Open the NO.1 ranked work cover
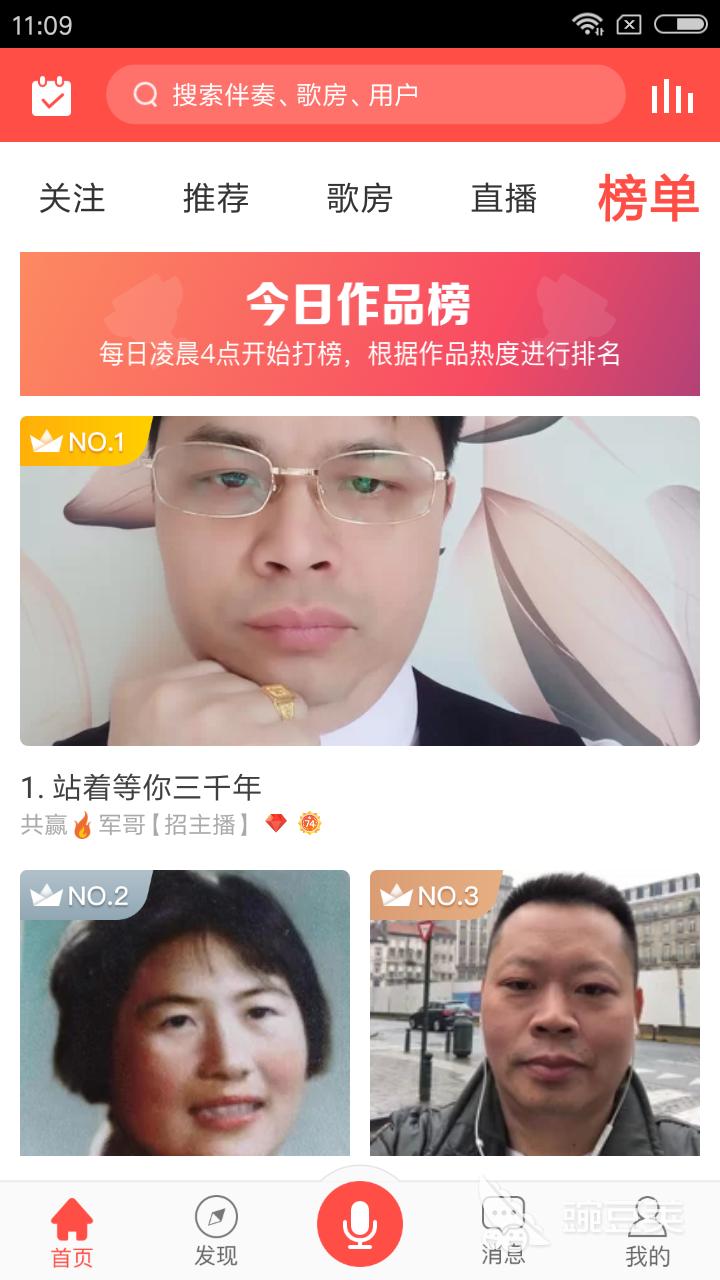720x1280 pixels. point(360,580)
